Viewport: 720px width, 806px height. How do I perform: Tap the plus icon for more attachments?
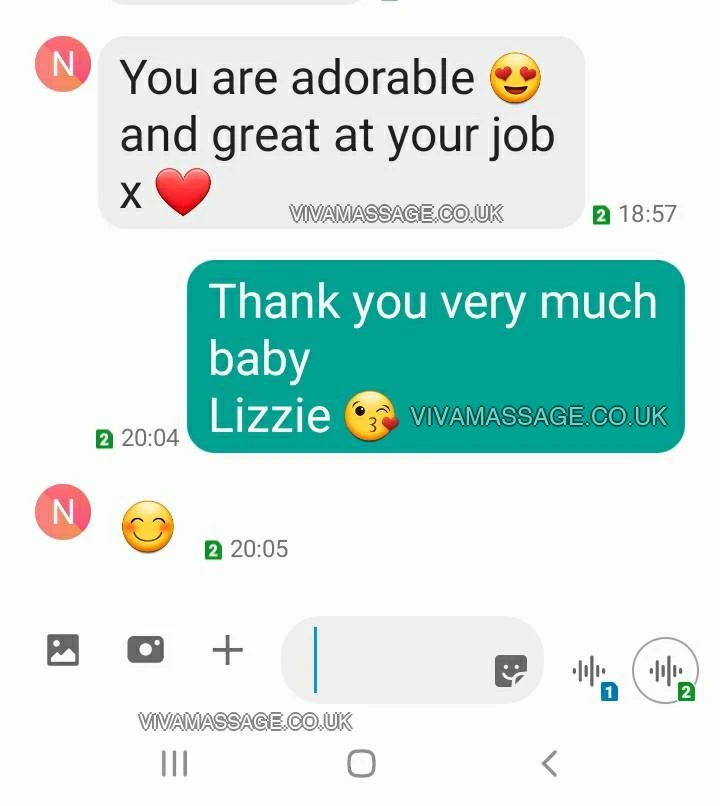click(228, 651)
